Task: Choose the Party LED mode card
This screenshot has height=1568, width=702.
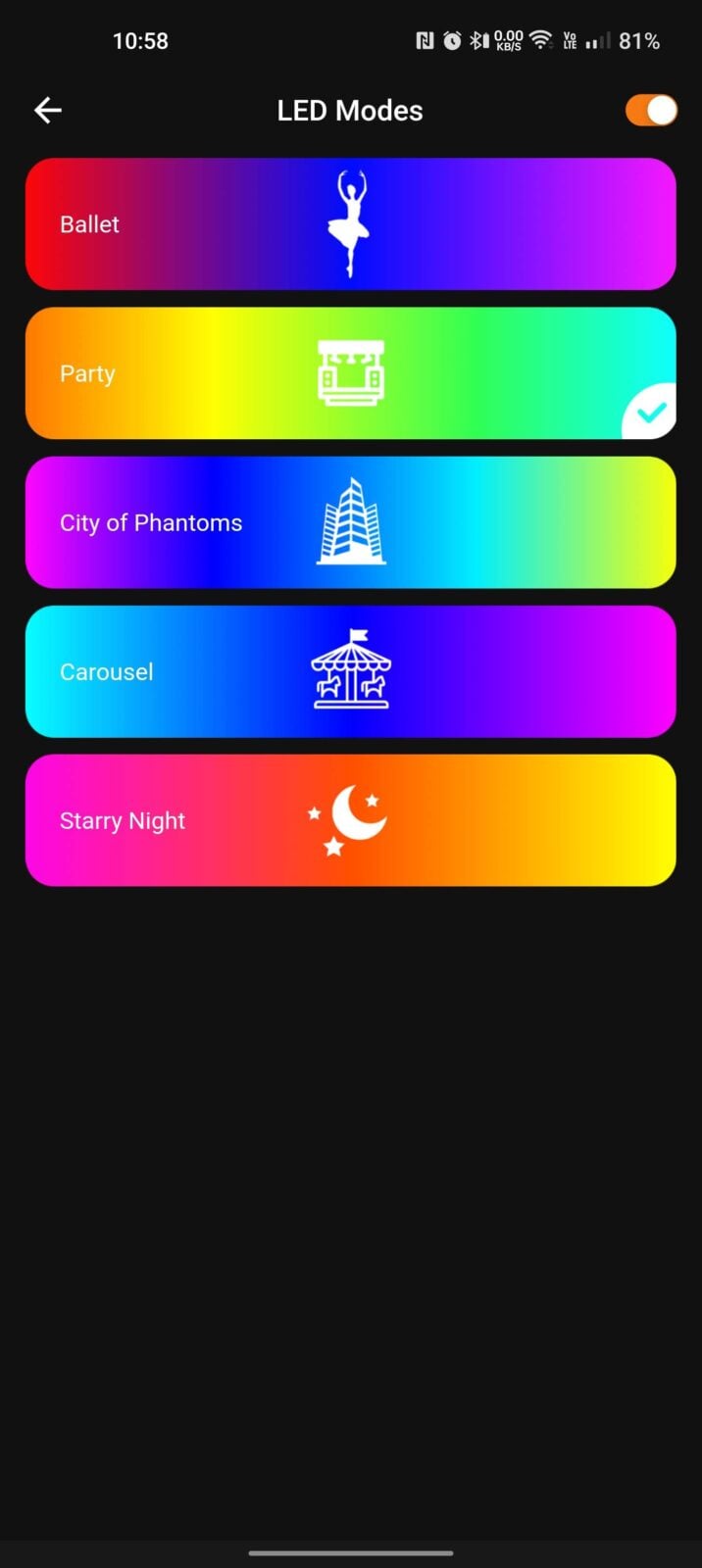Action: click(x=350, y=373)
